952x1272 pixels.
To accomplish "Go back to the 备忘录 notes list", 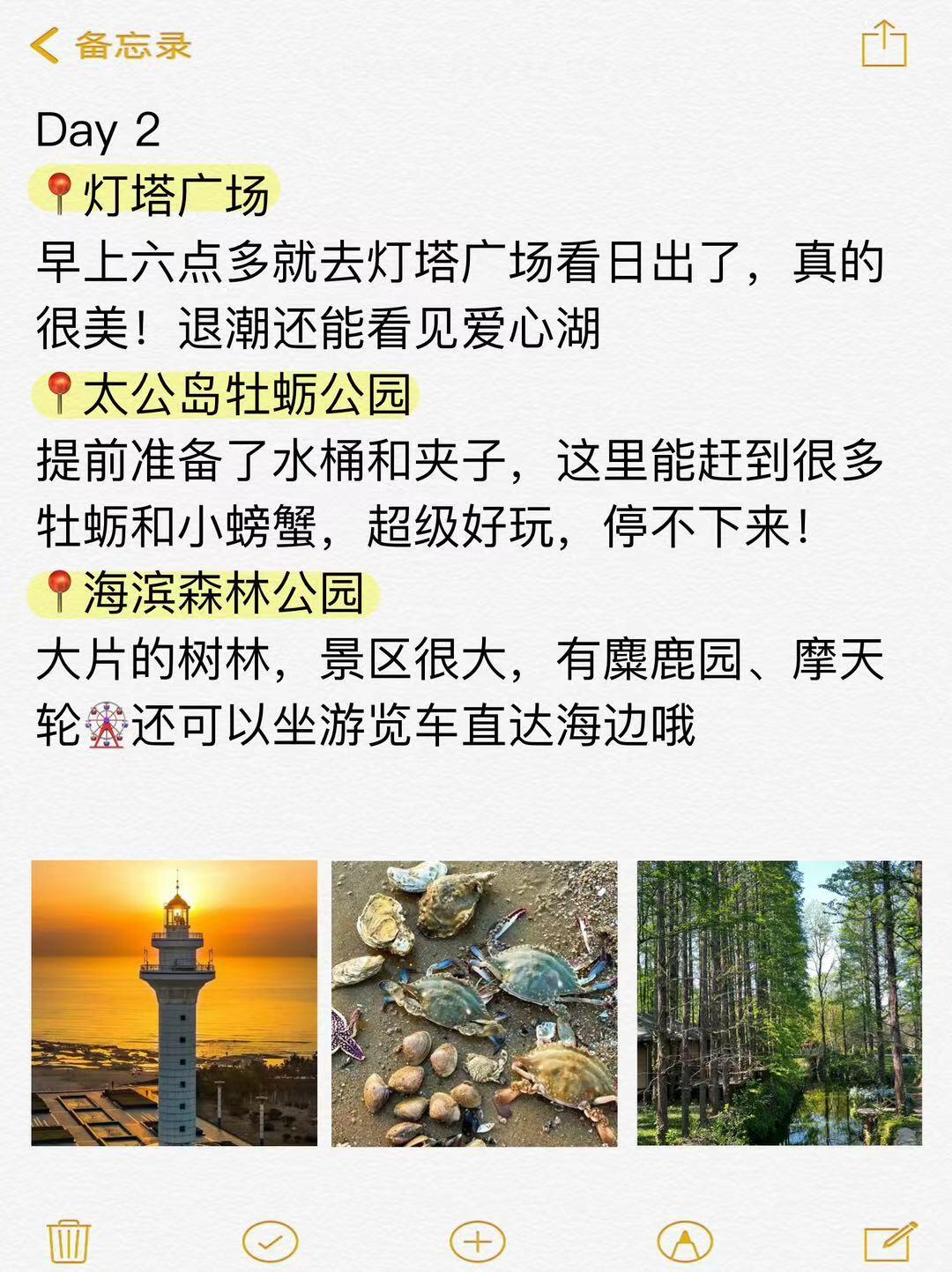I will 110,45.
